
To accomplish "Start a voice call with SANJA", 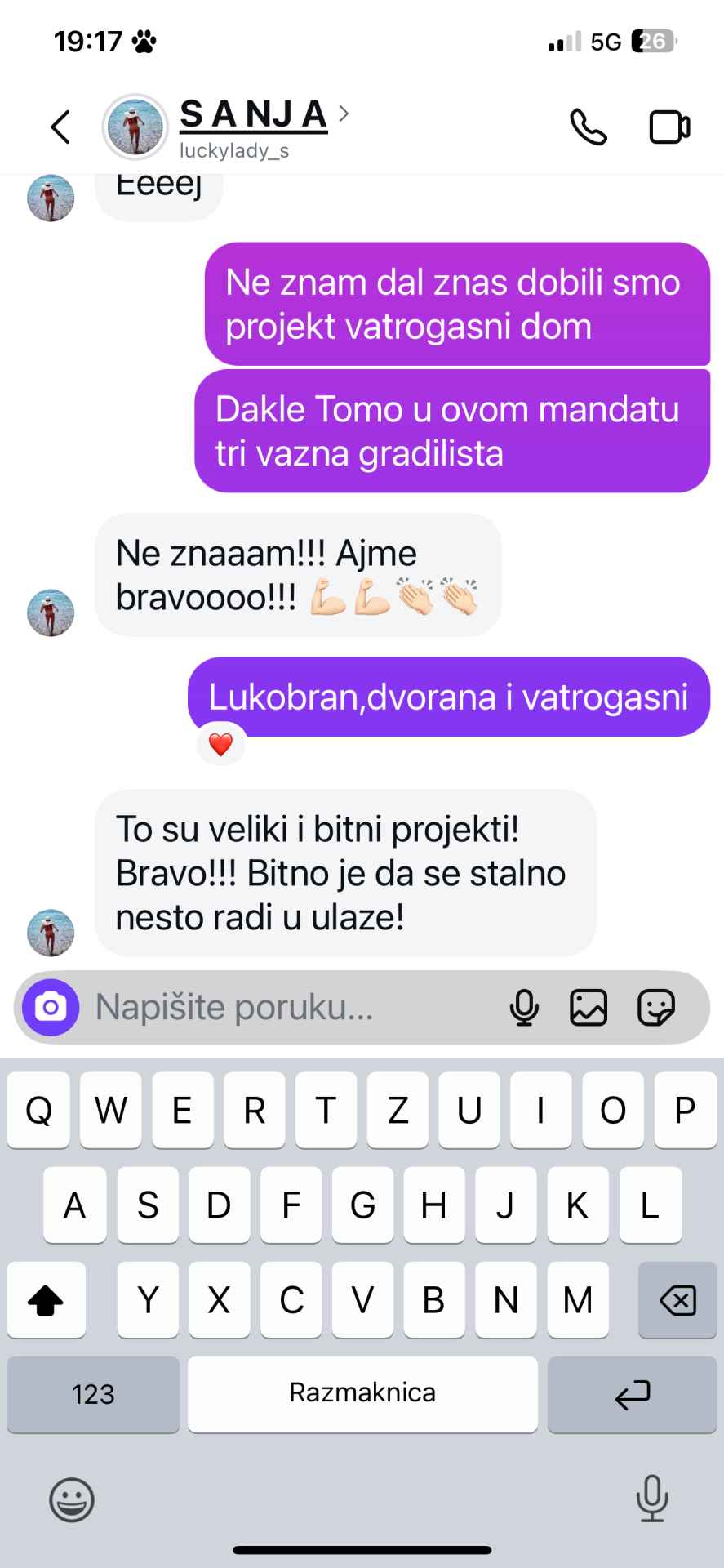I will click(x=588, y=127).
